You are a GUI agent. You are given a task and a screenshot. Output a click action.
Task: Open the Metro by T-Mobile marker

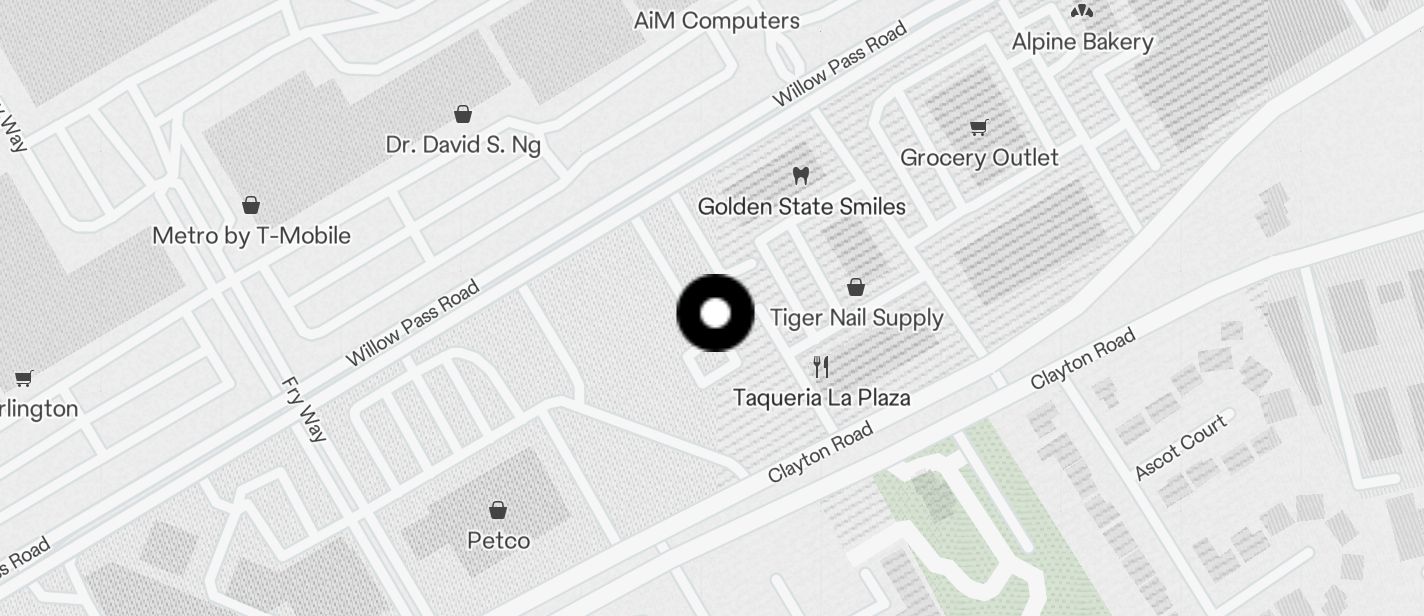click(x=251, y=206)
